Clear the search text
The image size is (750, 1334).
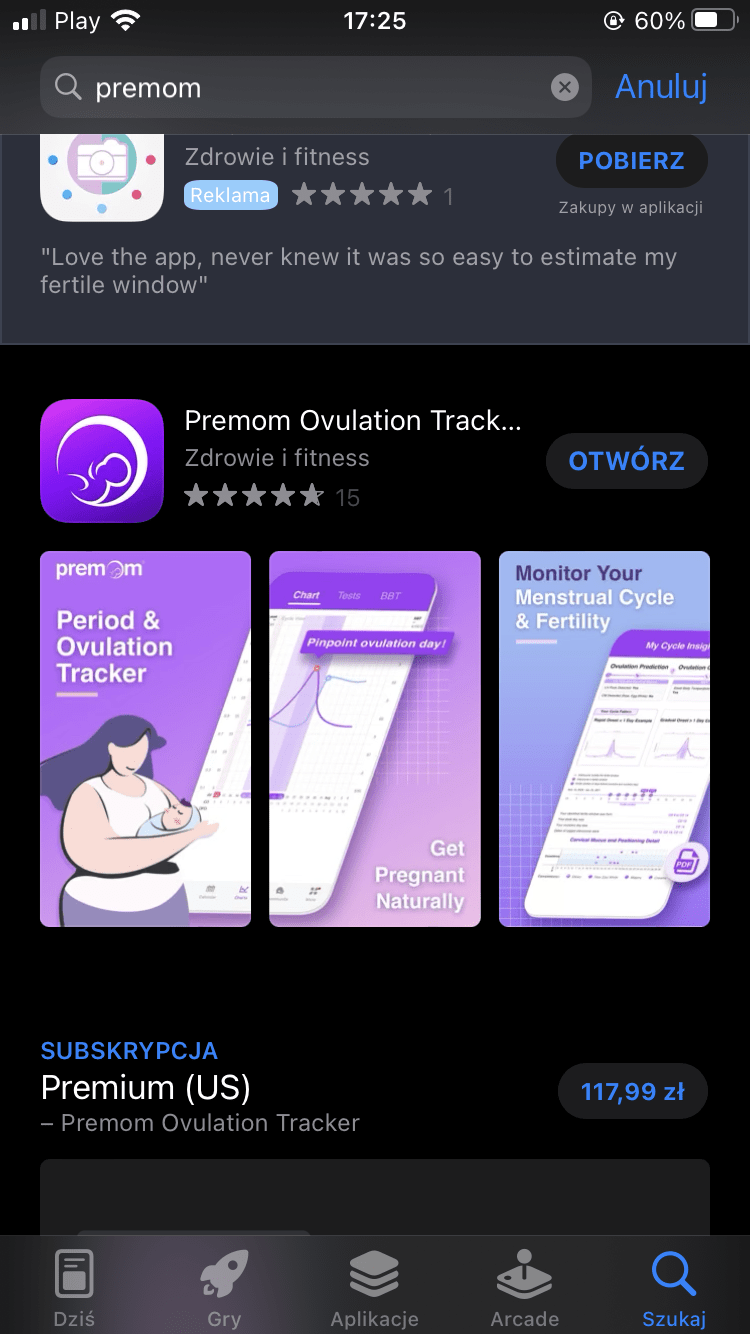(565, 88)
